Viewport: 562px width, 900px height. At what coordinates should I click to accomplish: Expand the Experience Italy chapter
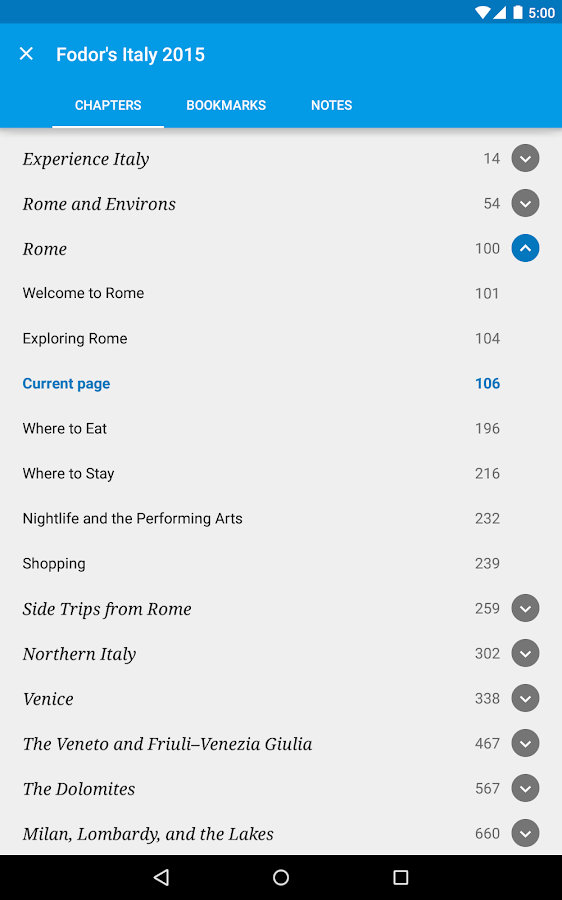[x=525, y=158]
